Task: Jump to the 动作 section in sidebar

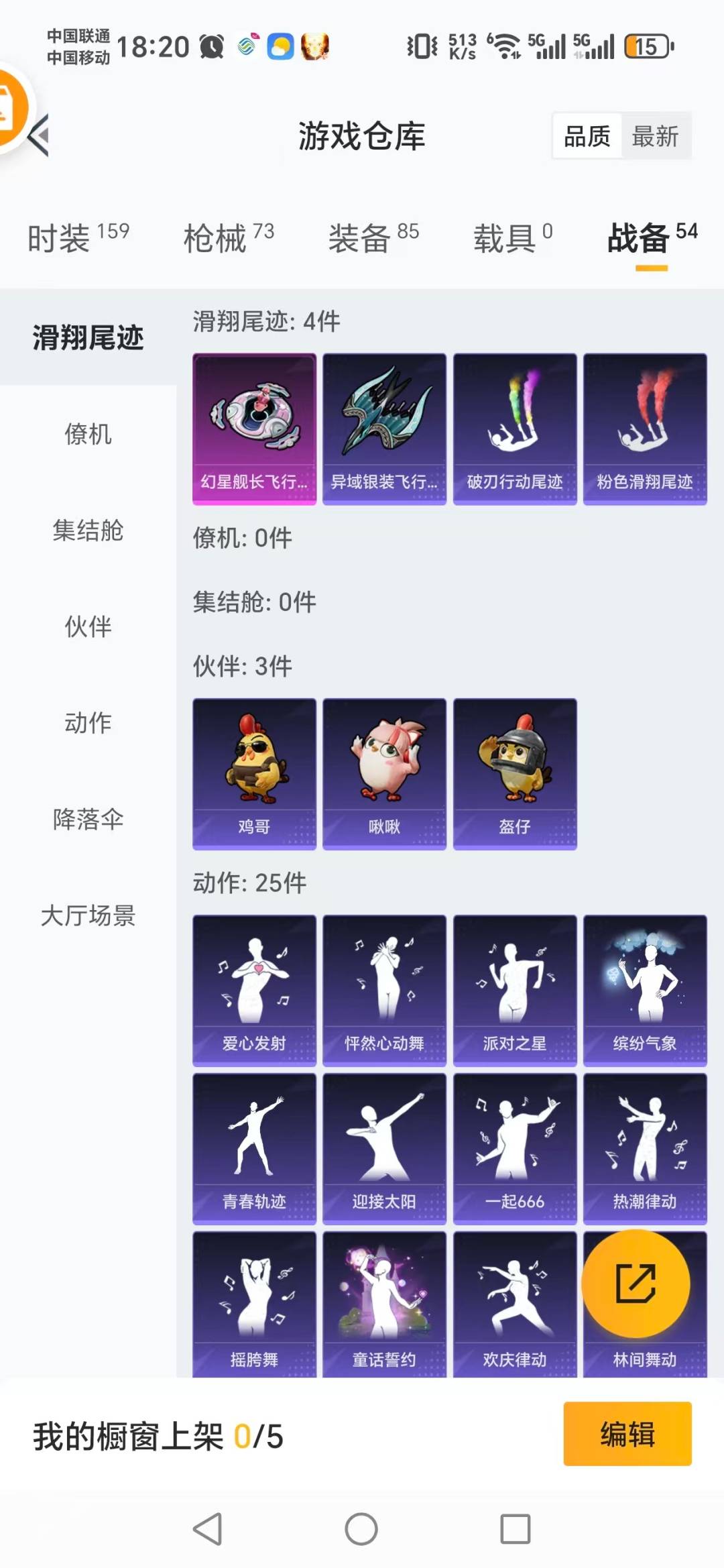Action: [88, 723]
